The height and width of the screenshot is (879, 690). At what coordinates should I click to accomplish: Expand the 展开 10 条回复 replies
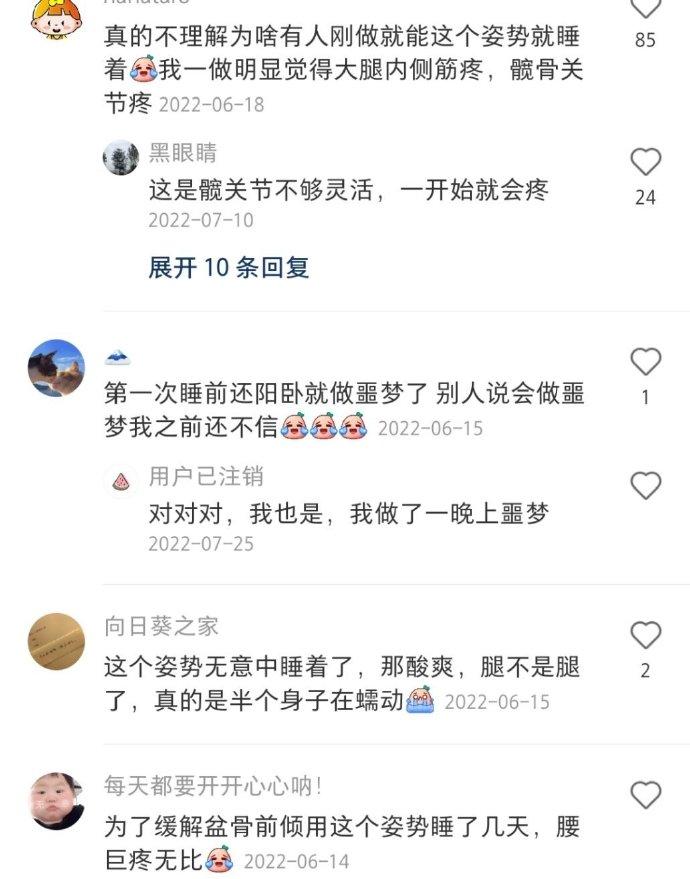pos(229,267)
